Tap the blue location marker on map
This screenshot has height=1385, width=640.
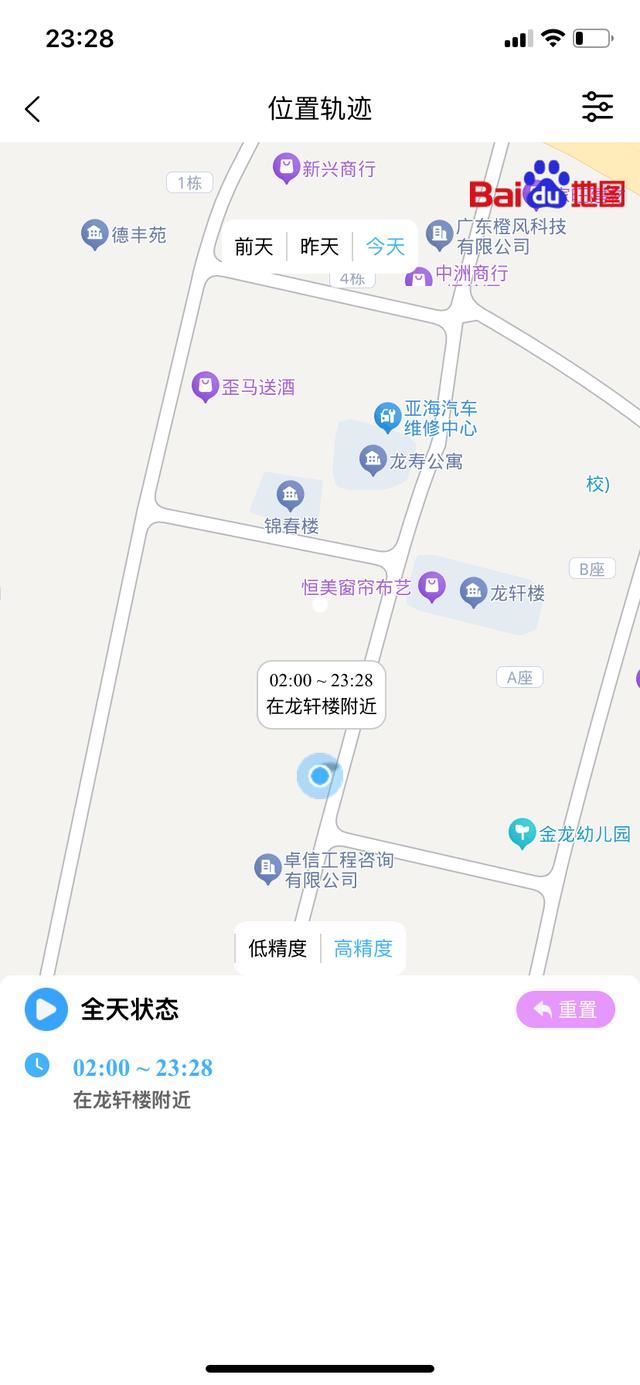tap(320, 776)
